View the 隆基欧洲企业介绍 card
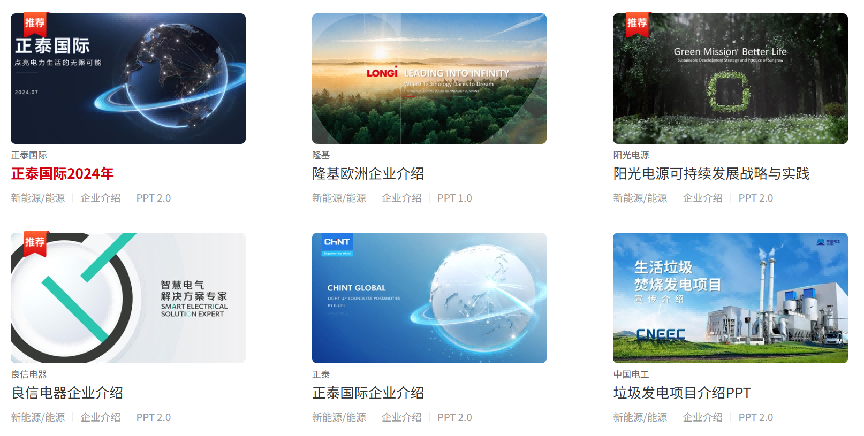This screenshot has height=436, width=864. pos(429,78)
